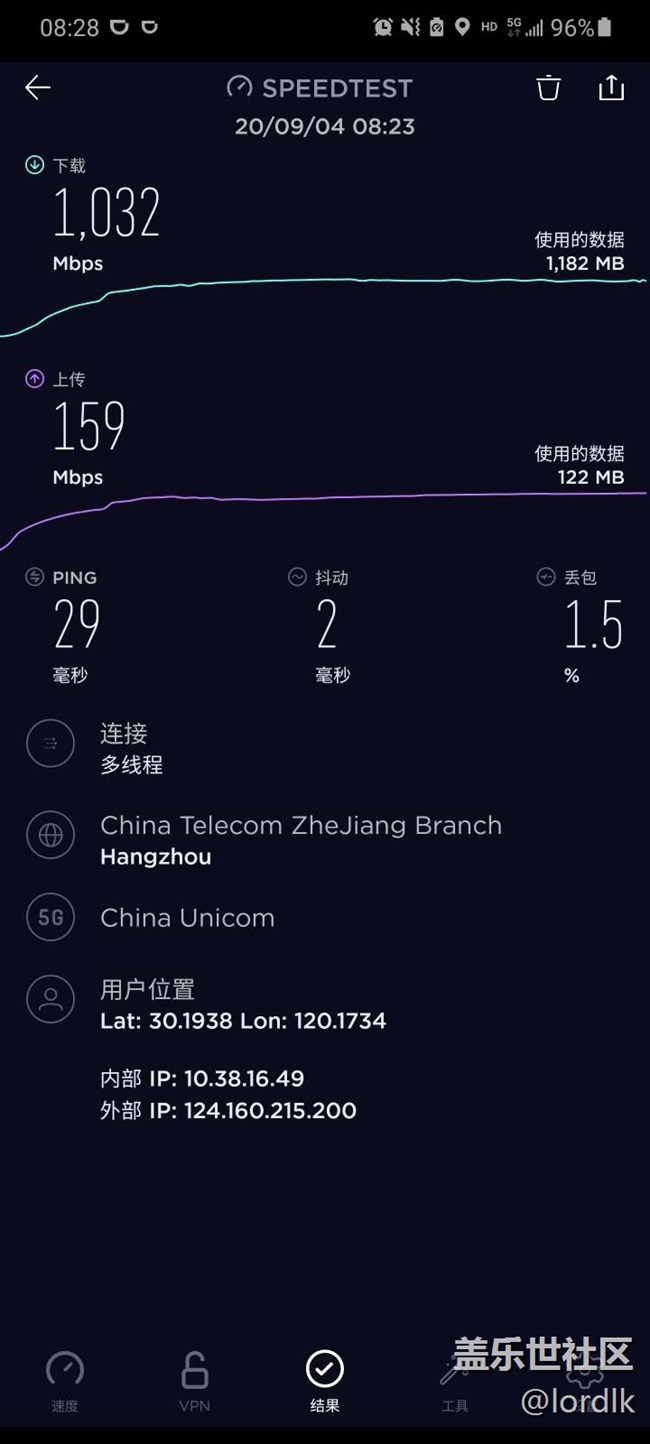Select the 结果 tab
Viewport: 650px width, 1444px height.
[x=325, y=1380]
